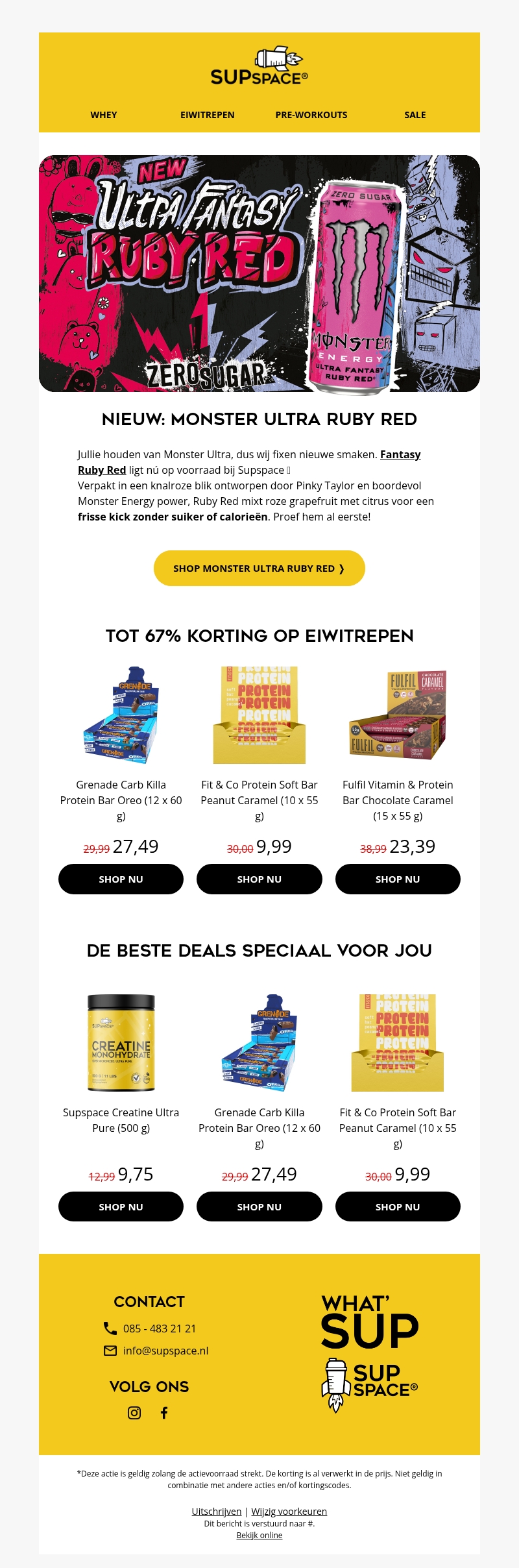519x1568 pixels.
Task: Open Supspace's Instagram page
Action: (x=134, y=1413)
